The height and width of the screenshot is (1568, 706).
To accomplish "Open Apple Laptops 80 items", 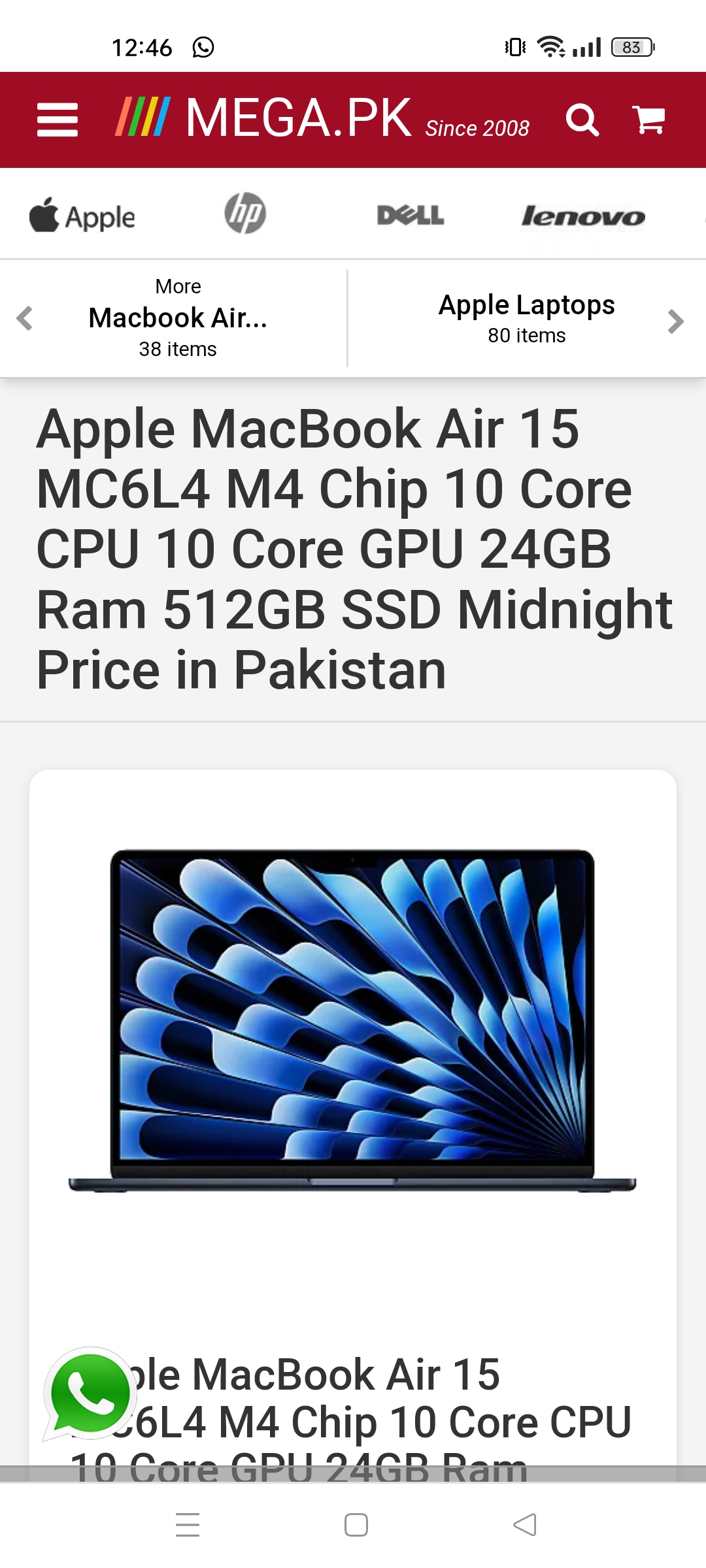I will (526, 318).
